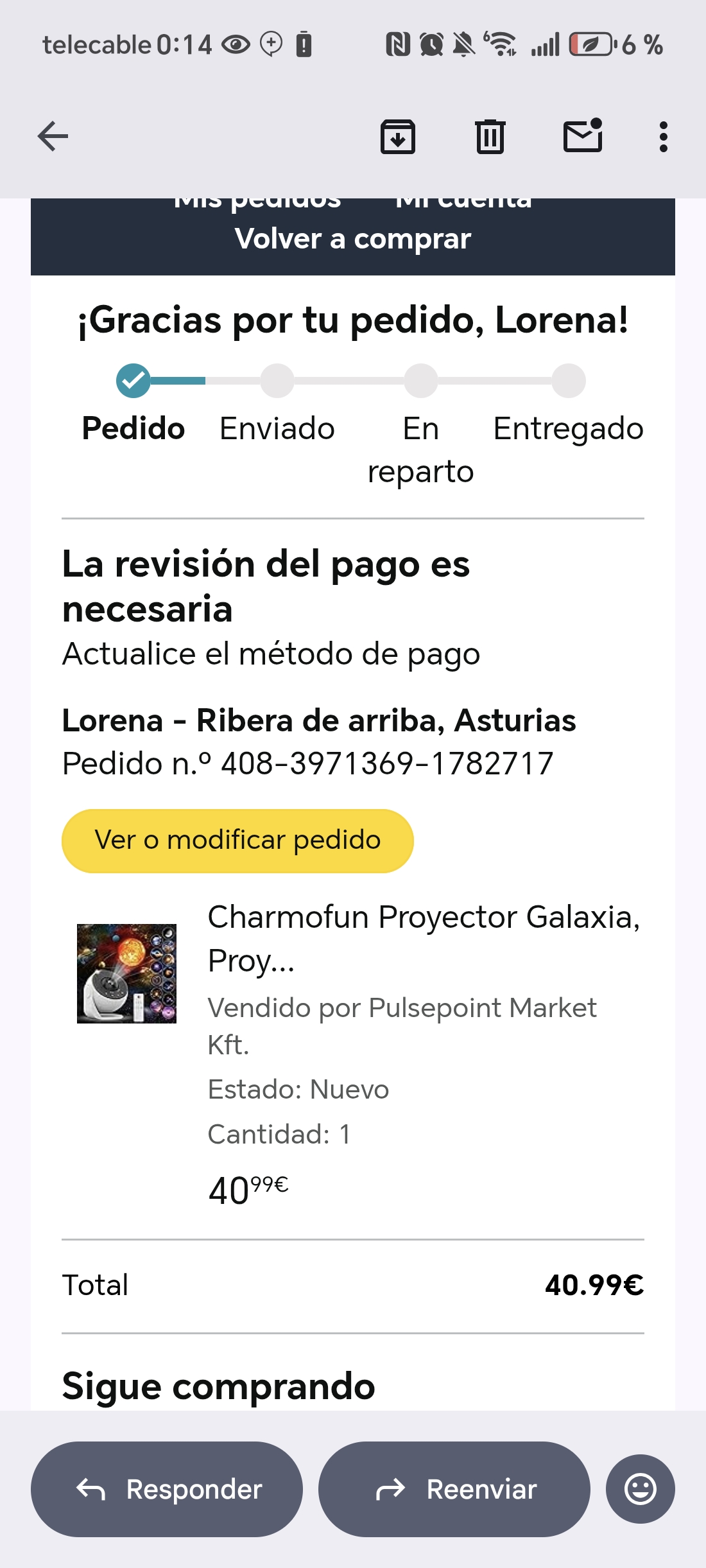Forward the email with Reenviar
The width and height of the screenshot is (706, 1568).
point(454,1489)
